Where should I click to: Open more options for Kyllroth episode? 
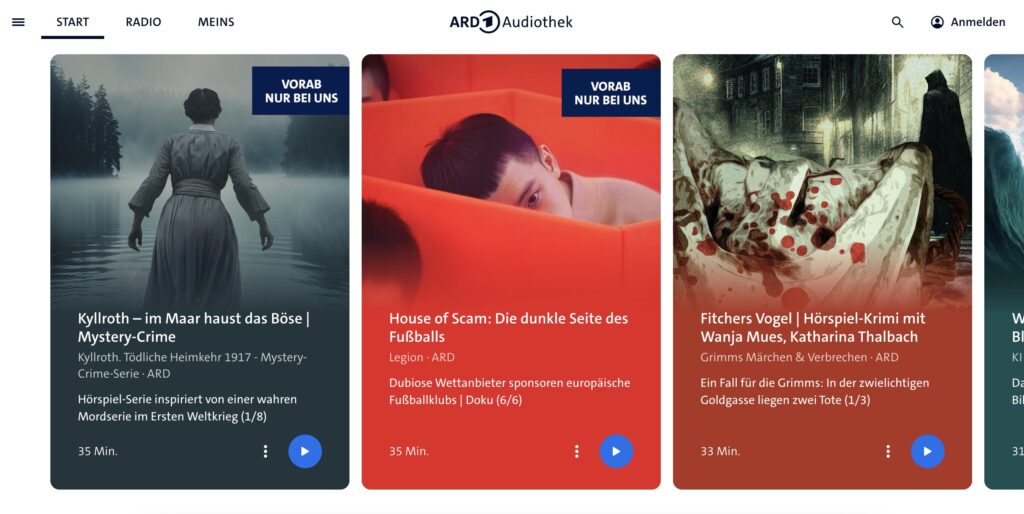pos(265,451)
